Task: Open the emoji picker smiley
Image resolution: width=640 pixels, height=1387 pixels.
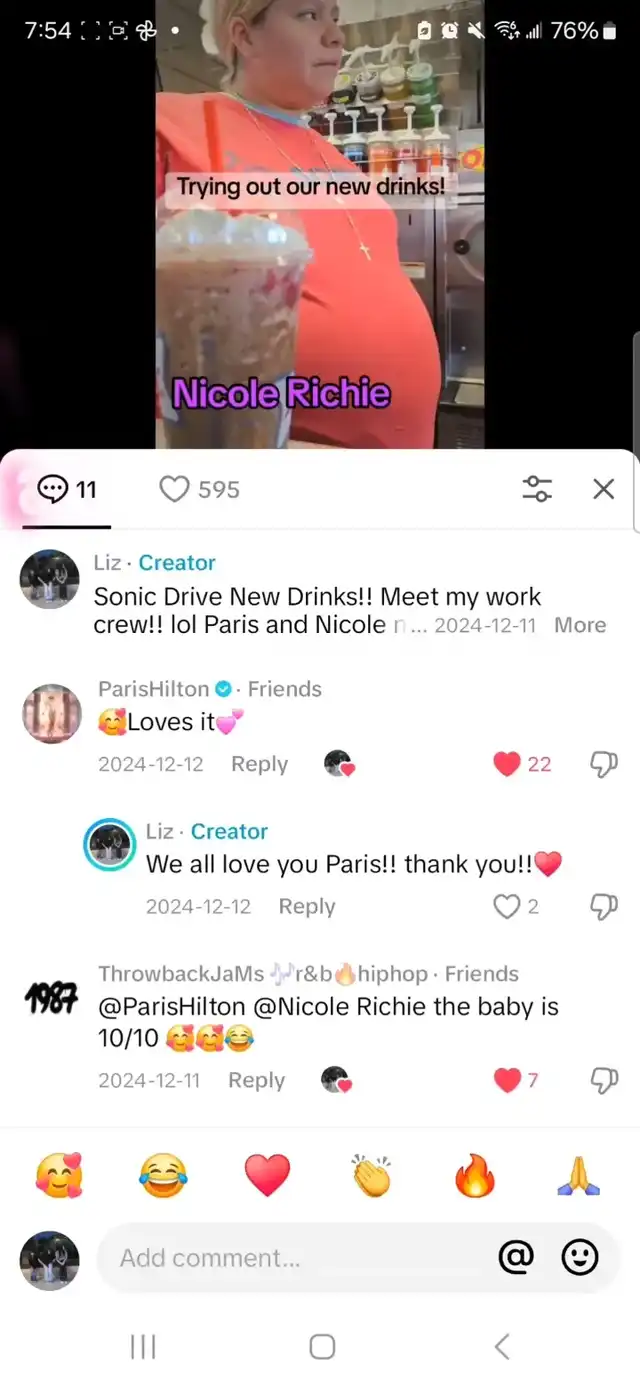Action: 580,1258
